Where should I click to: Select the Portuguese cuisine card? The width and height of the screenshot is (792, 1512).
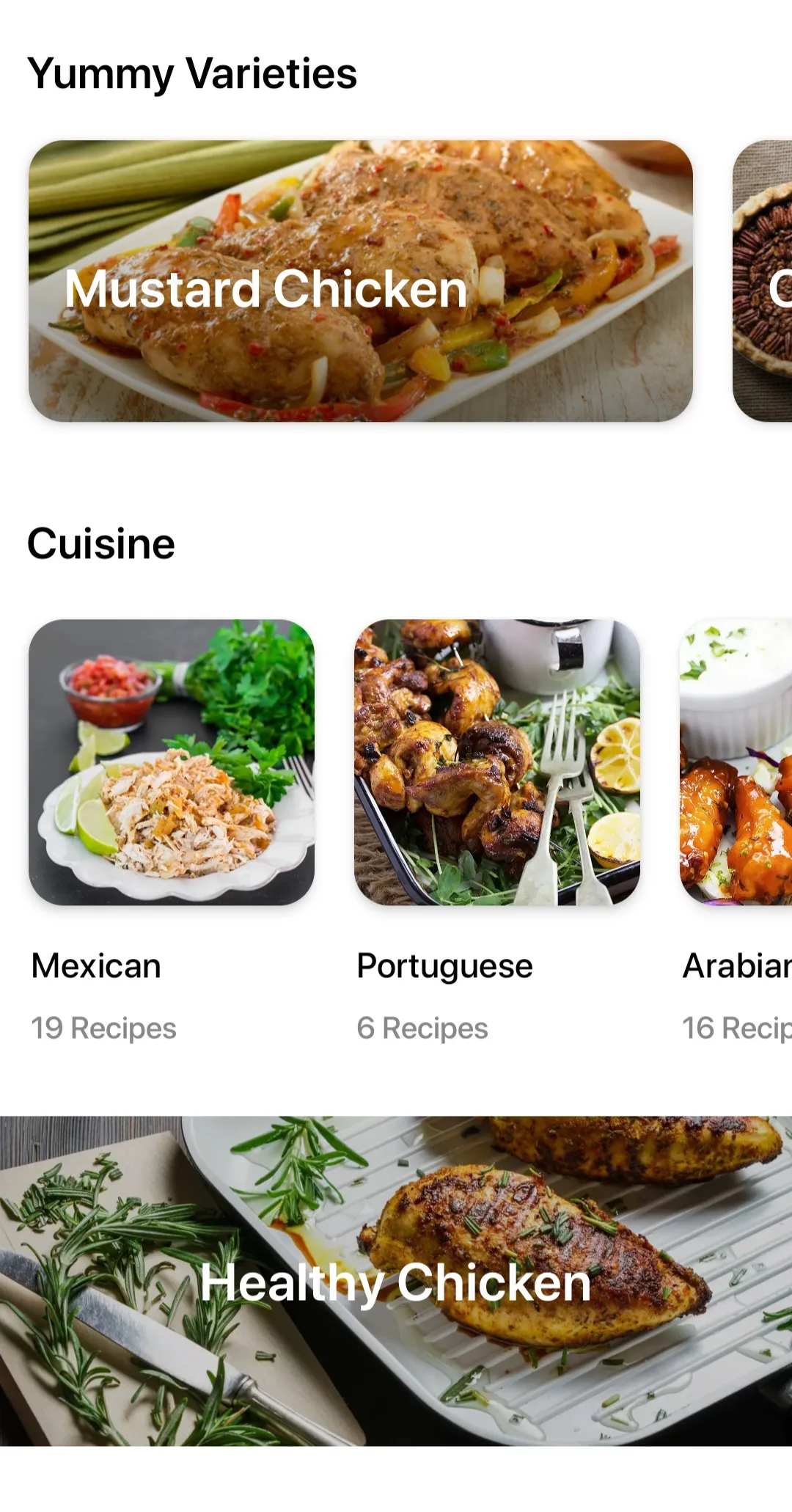pyautogui.click(x=497, y=762)
